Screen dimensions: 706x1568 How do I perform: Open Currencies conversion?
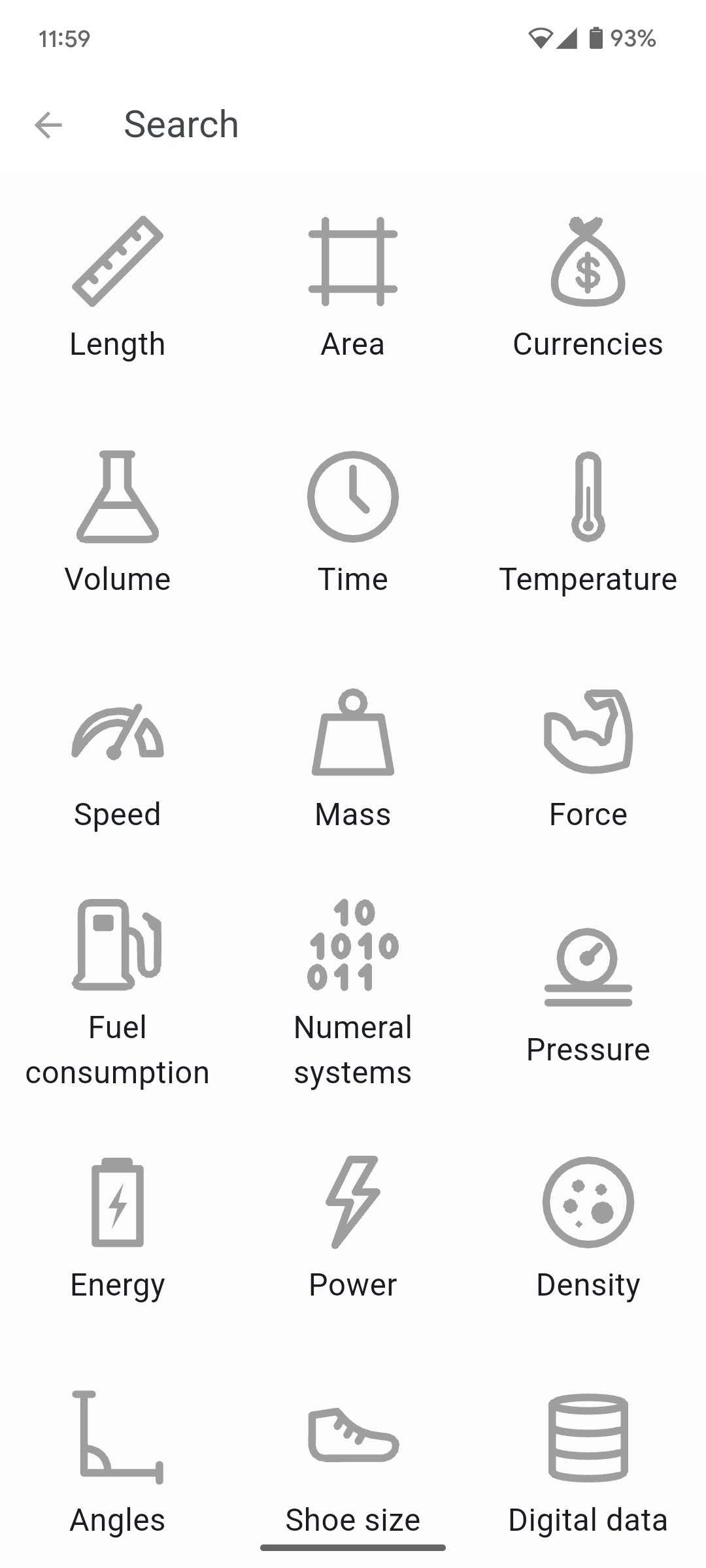coord(588,288)
